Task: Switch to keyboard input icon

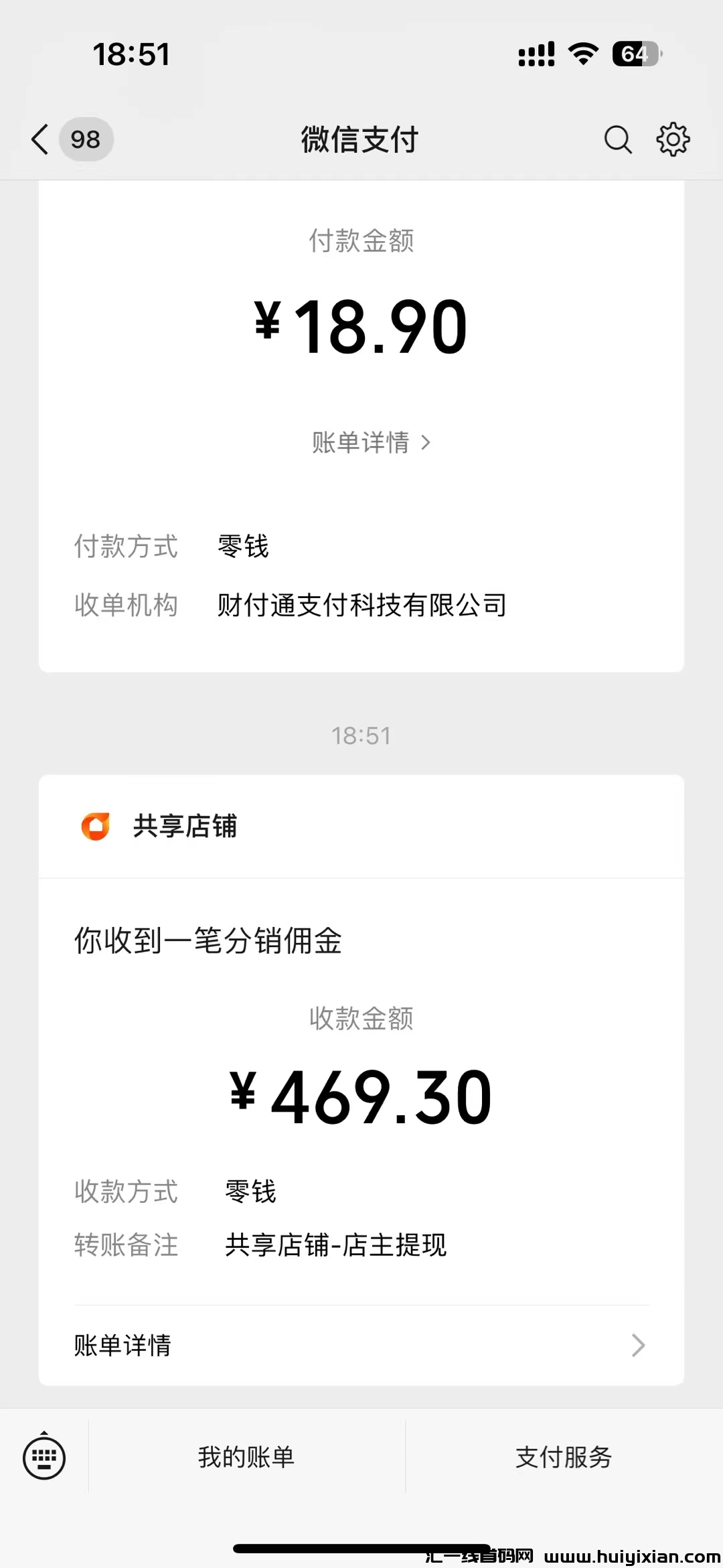Action: (x=44, y=1457)
